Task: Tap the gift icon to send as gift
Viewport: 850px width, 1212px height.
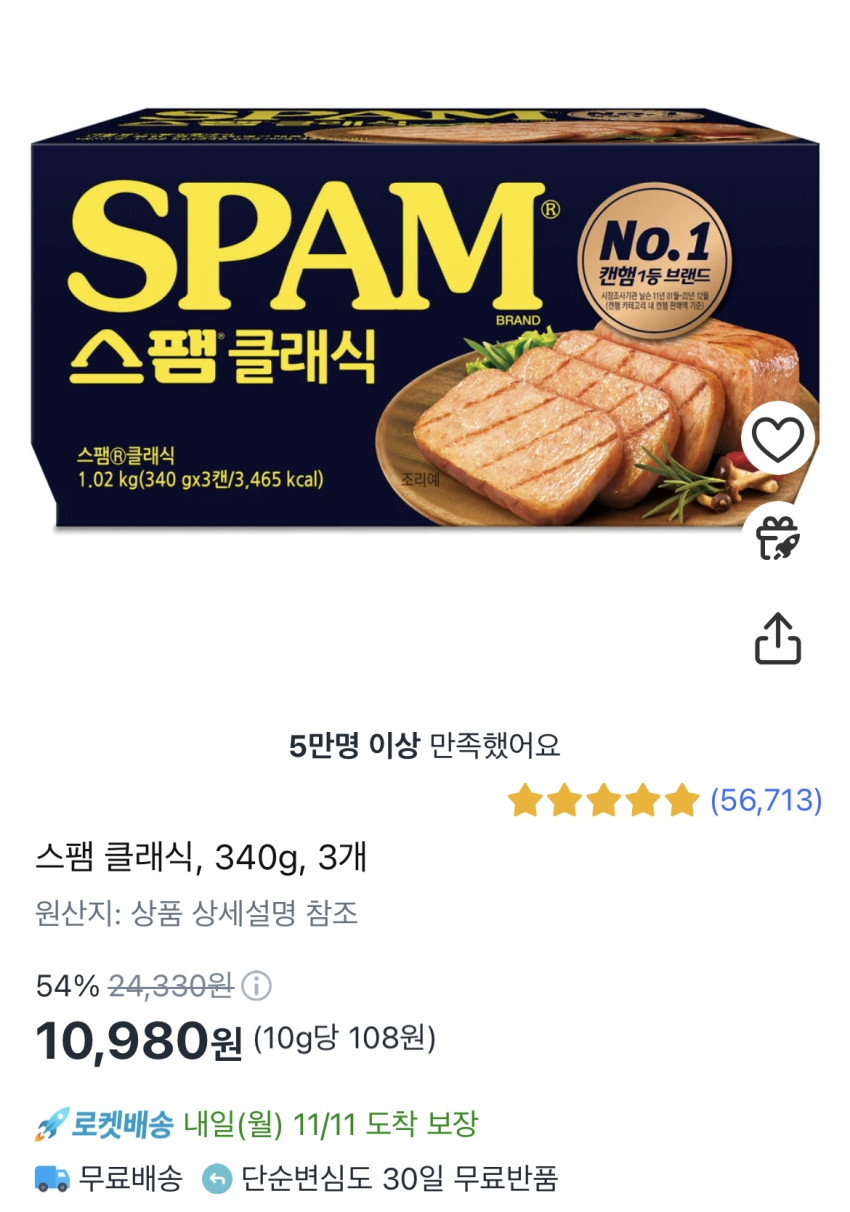Action: point(777,539)
